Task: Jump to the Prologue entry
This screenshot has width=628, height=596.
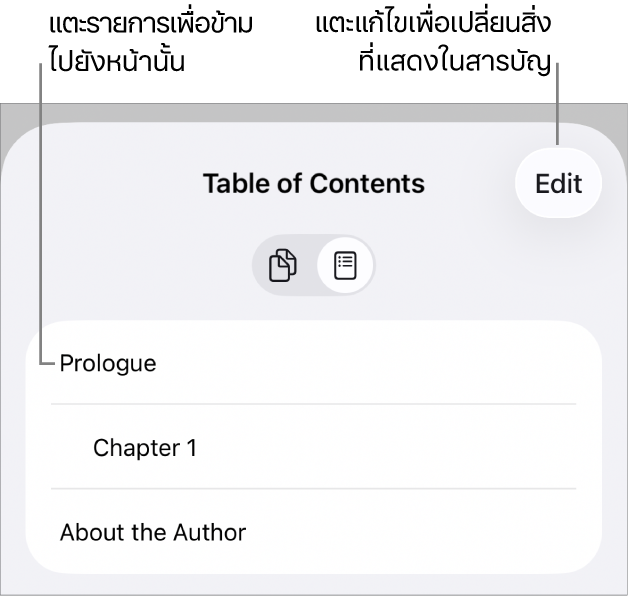Action: 108,363
